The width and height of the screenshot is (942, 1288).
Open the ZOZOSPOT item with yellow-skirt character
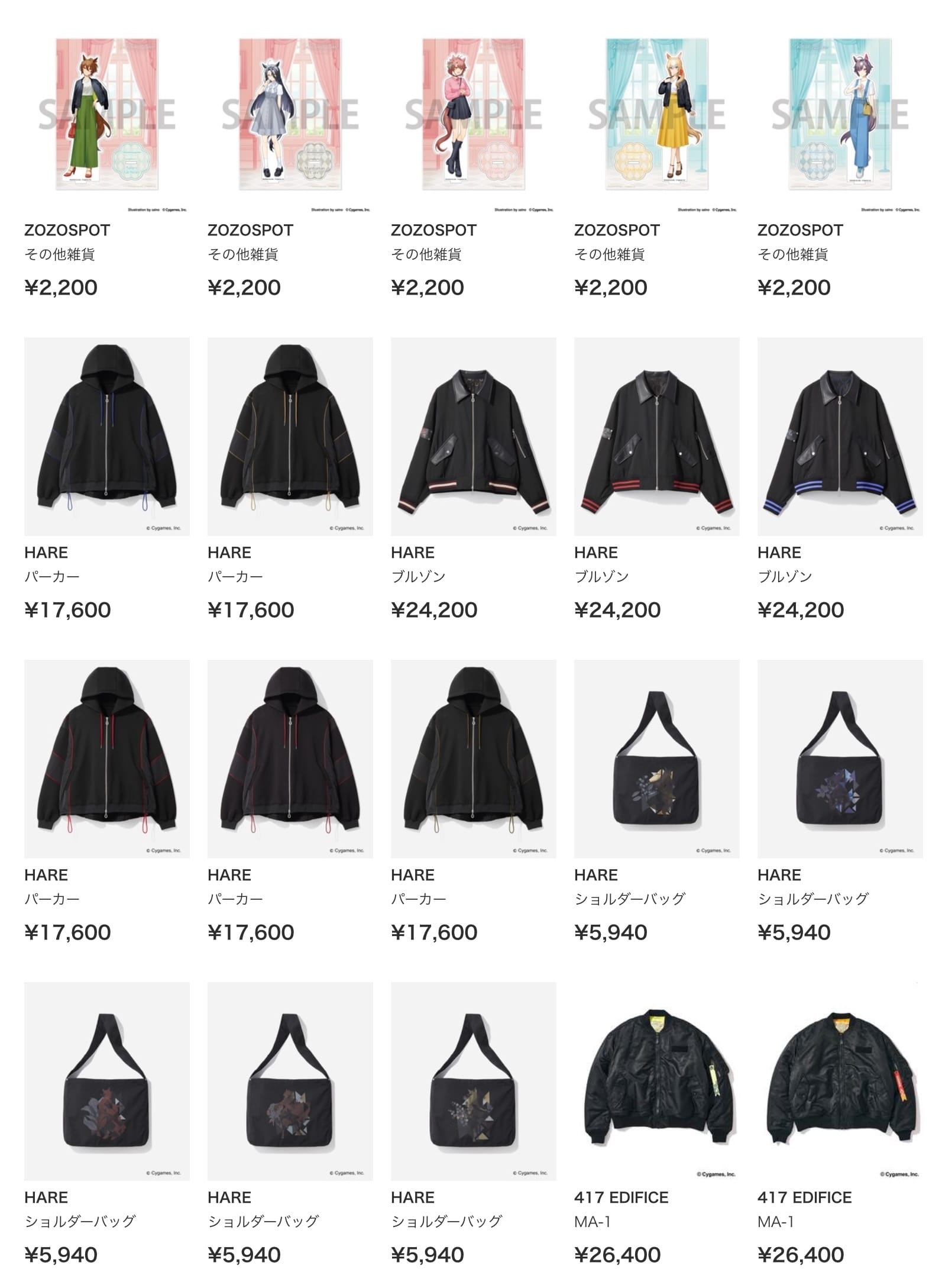[656, 115]
